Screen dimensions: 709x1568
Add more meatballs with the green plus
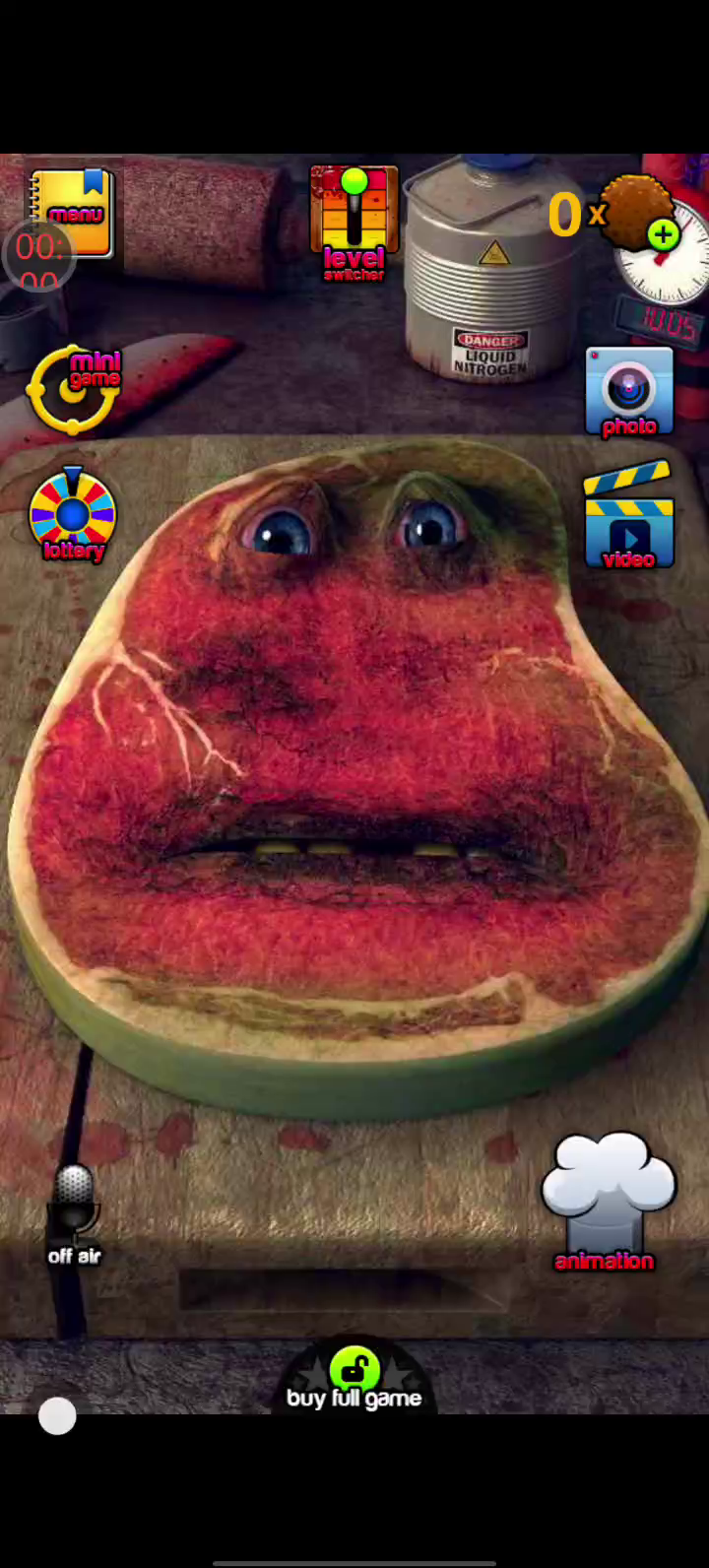pyautogui.click(x=663, y=234)
